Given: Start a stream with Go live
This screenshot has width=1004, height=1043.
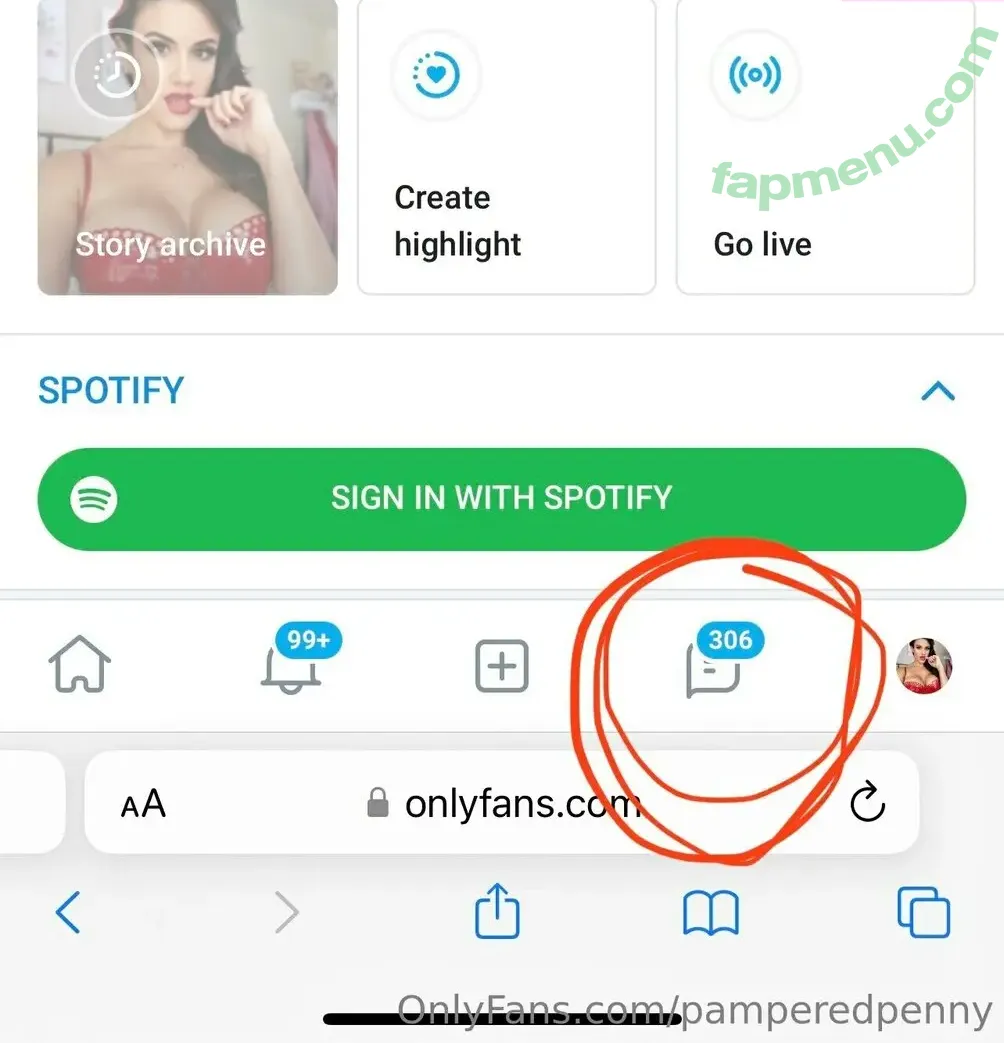Looking at the screenshot, I should point(825,147).
